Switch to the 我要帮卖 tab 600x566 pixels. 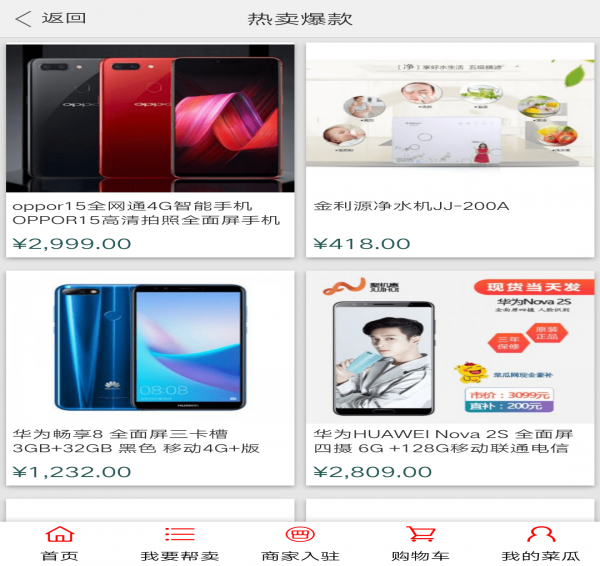(x=180, y=543)
